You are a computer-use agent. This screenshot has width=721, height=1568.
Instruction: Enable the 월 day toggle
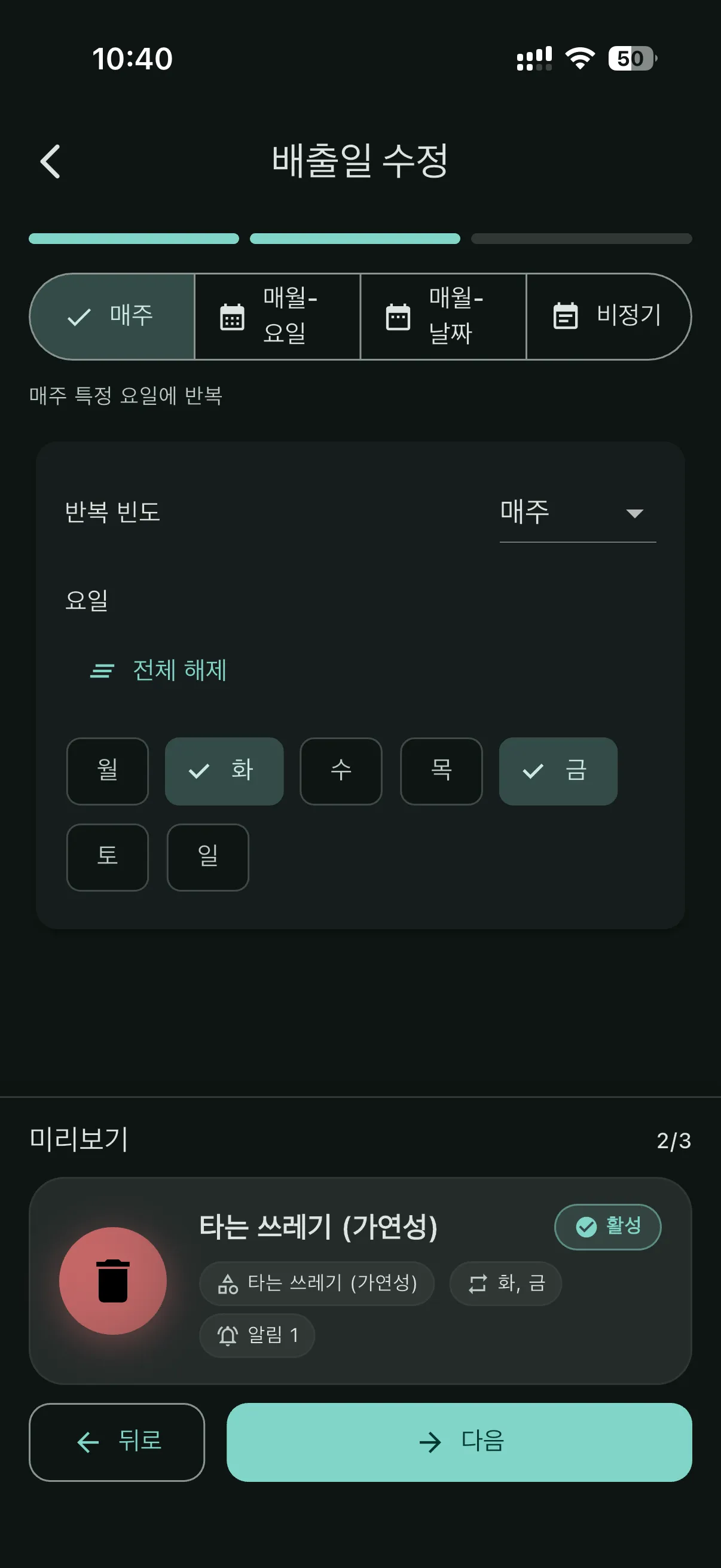coord(106,771)
